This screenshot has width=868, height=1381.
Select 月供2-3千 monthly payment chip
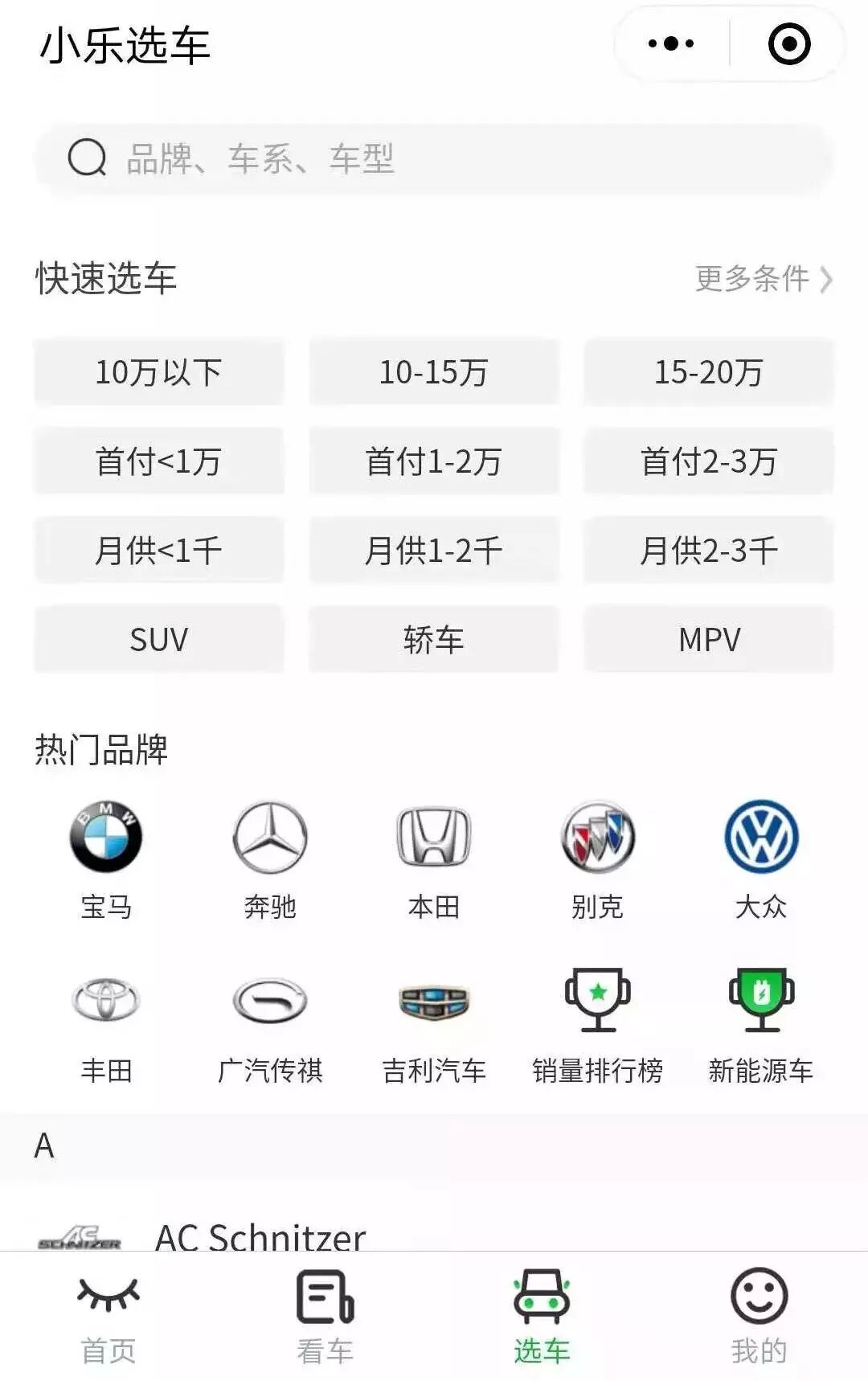[708, 551]
